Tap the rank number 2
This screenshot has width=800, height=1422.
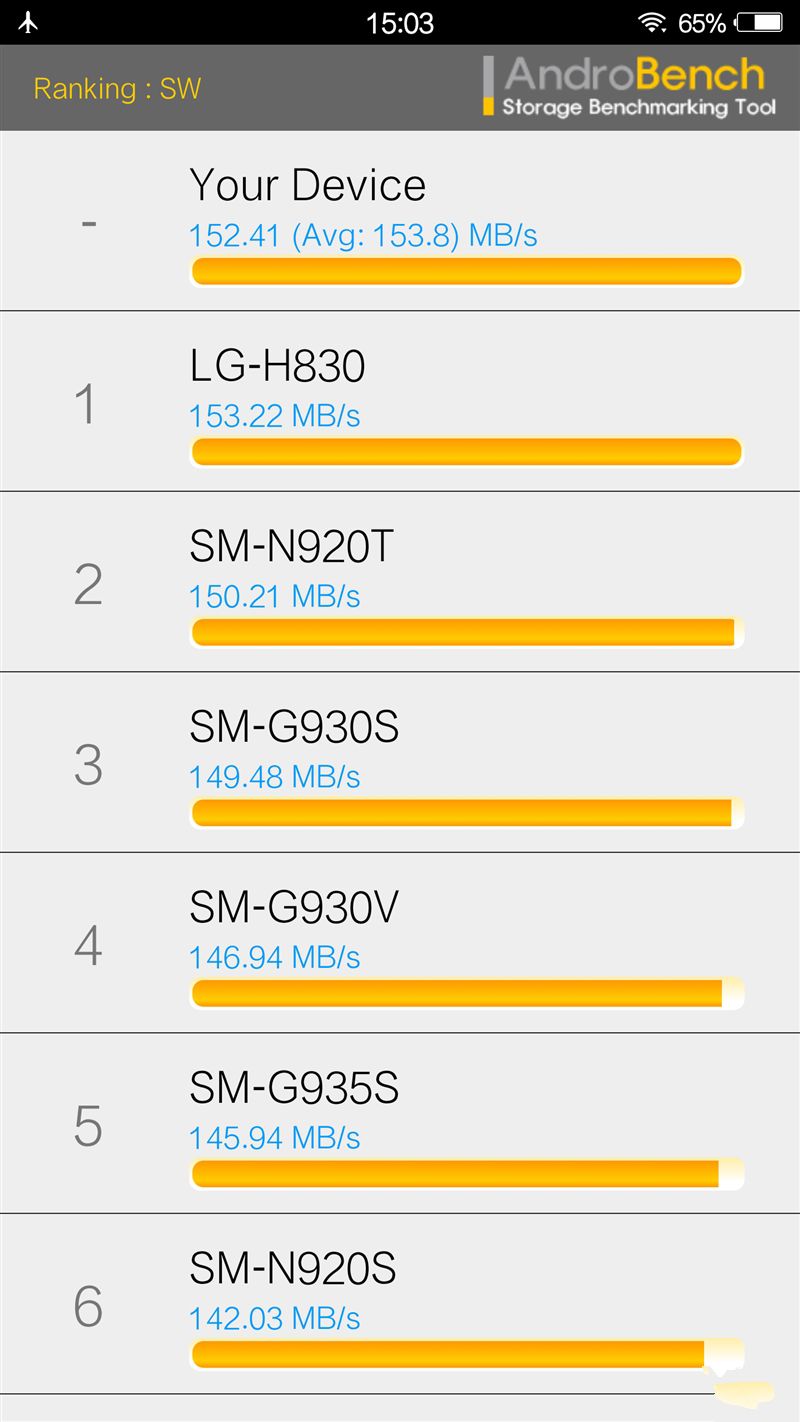click(x=89, y=585)
